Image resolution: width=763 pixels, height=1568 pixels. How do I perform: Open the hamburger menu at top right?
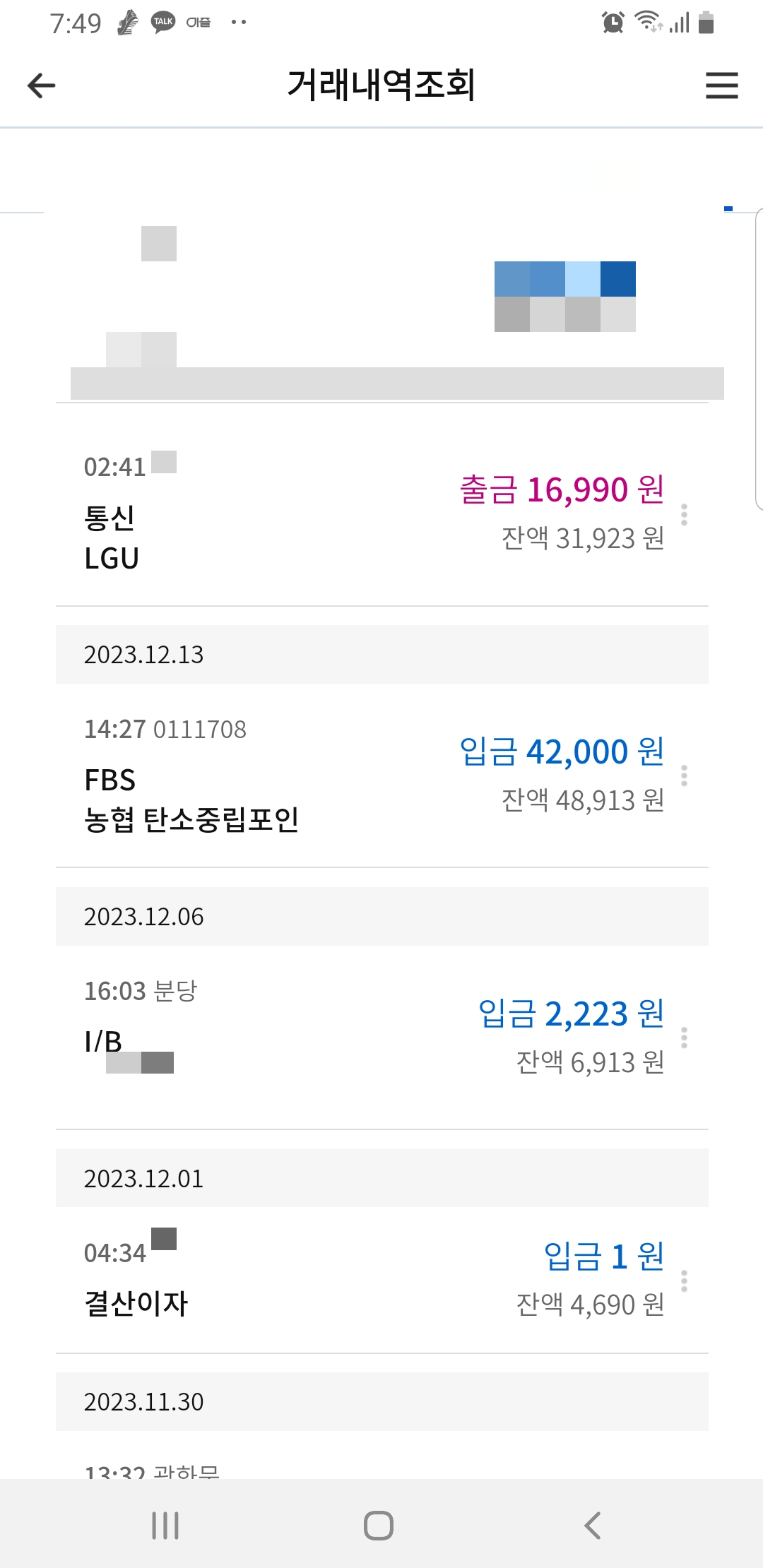(x=721, y=85)
